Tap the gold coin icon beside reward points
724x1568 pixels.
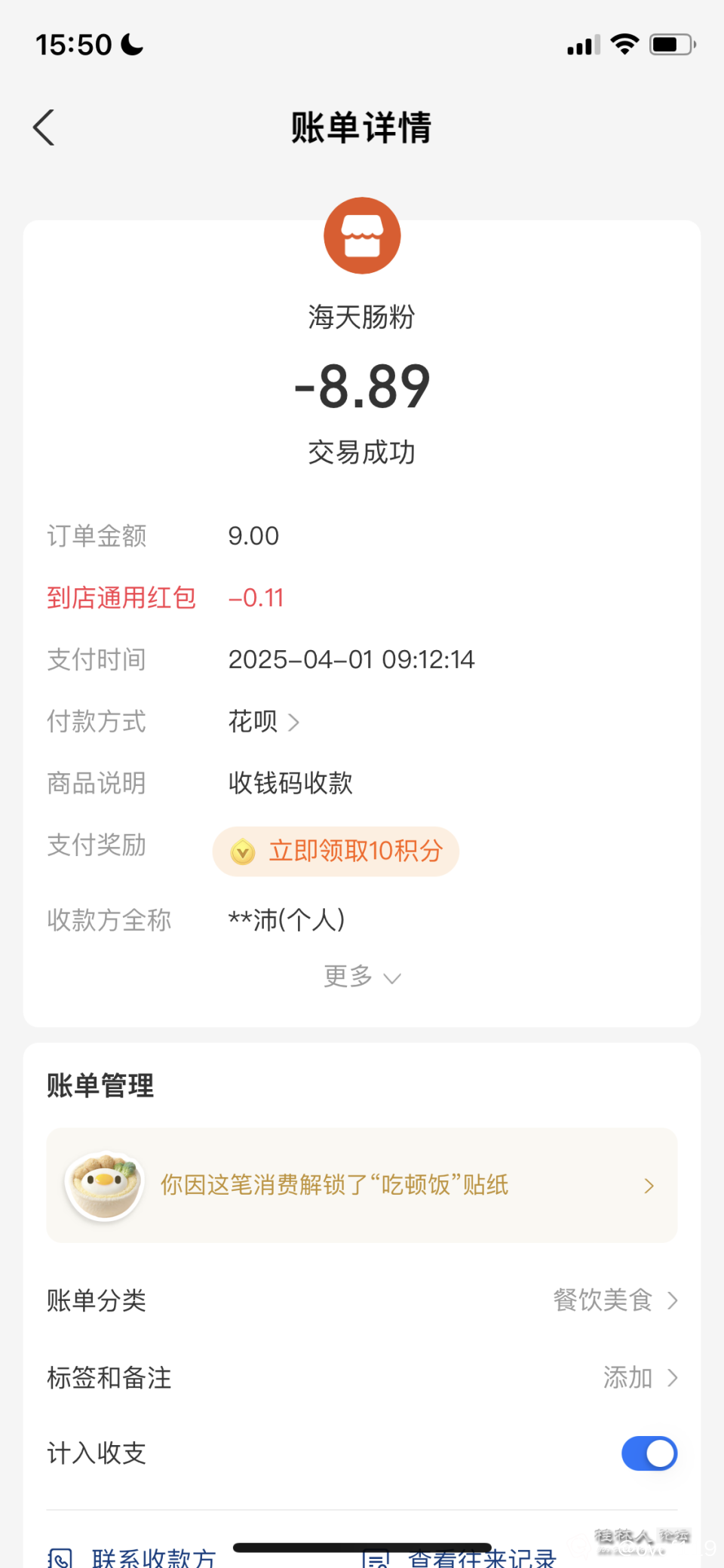(243, 852)
